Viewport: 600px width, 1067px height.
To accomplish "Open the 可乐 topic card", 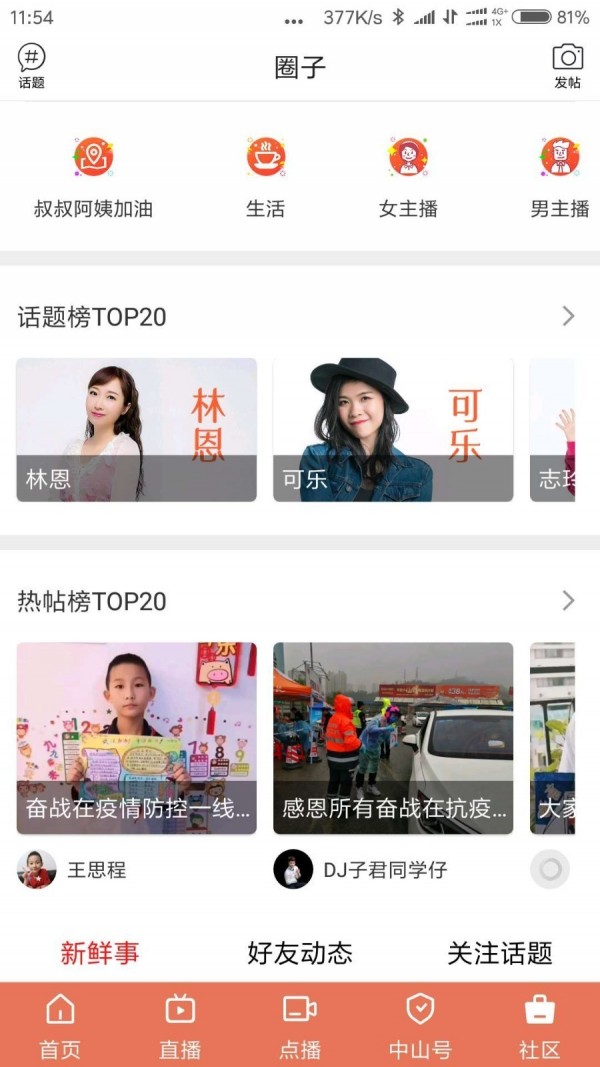I will (x=393, y=430).
